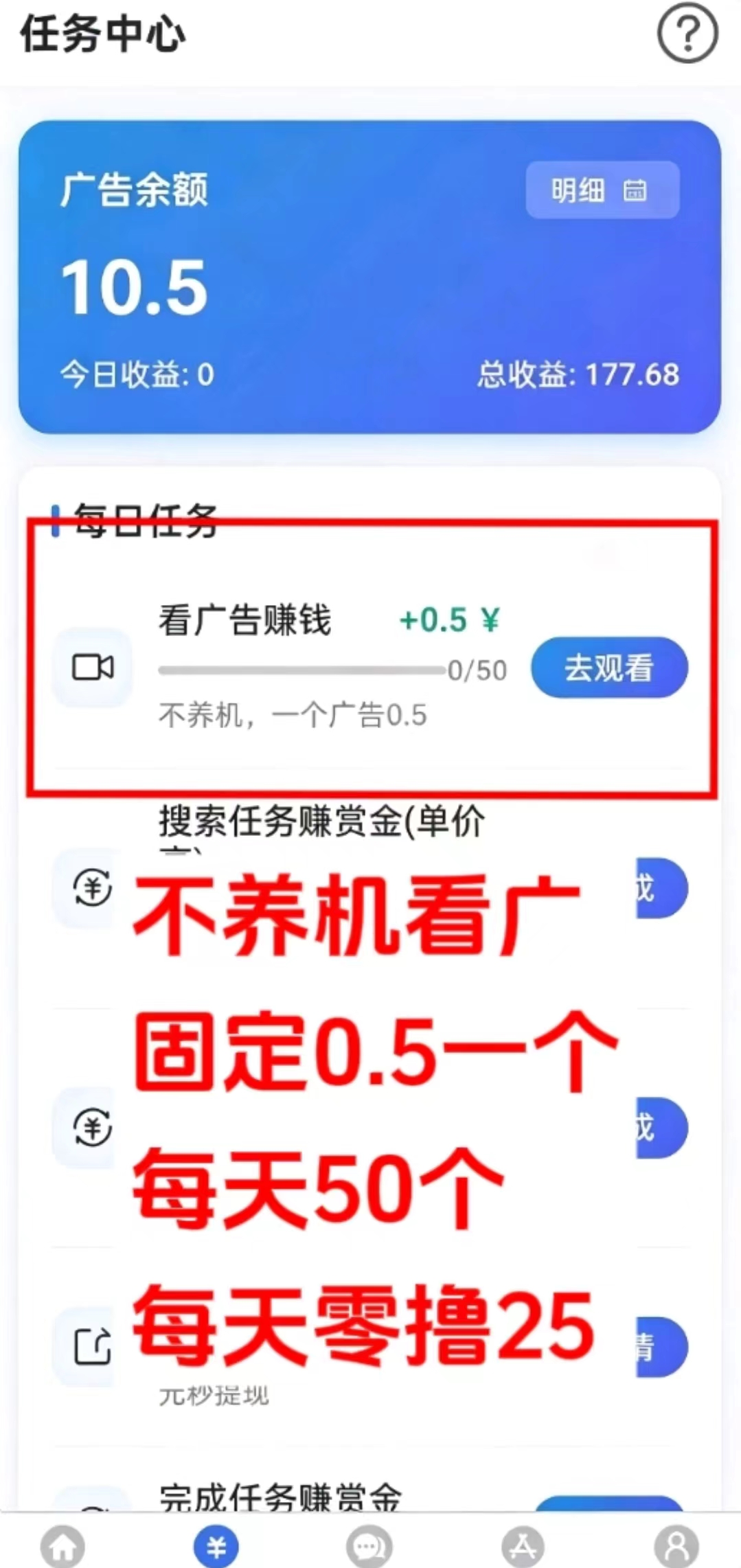Image resolution: width=741 pixels, height=1568 pixels.
Task: Tap the second circular ¥ task icon
Action: click(91, 1125)
